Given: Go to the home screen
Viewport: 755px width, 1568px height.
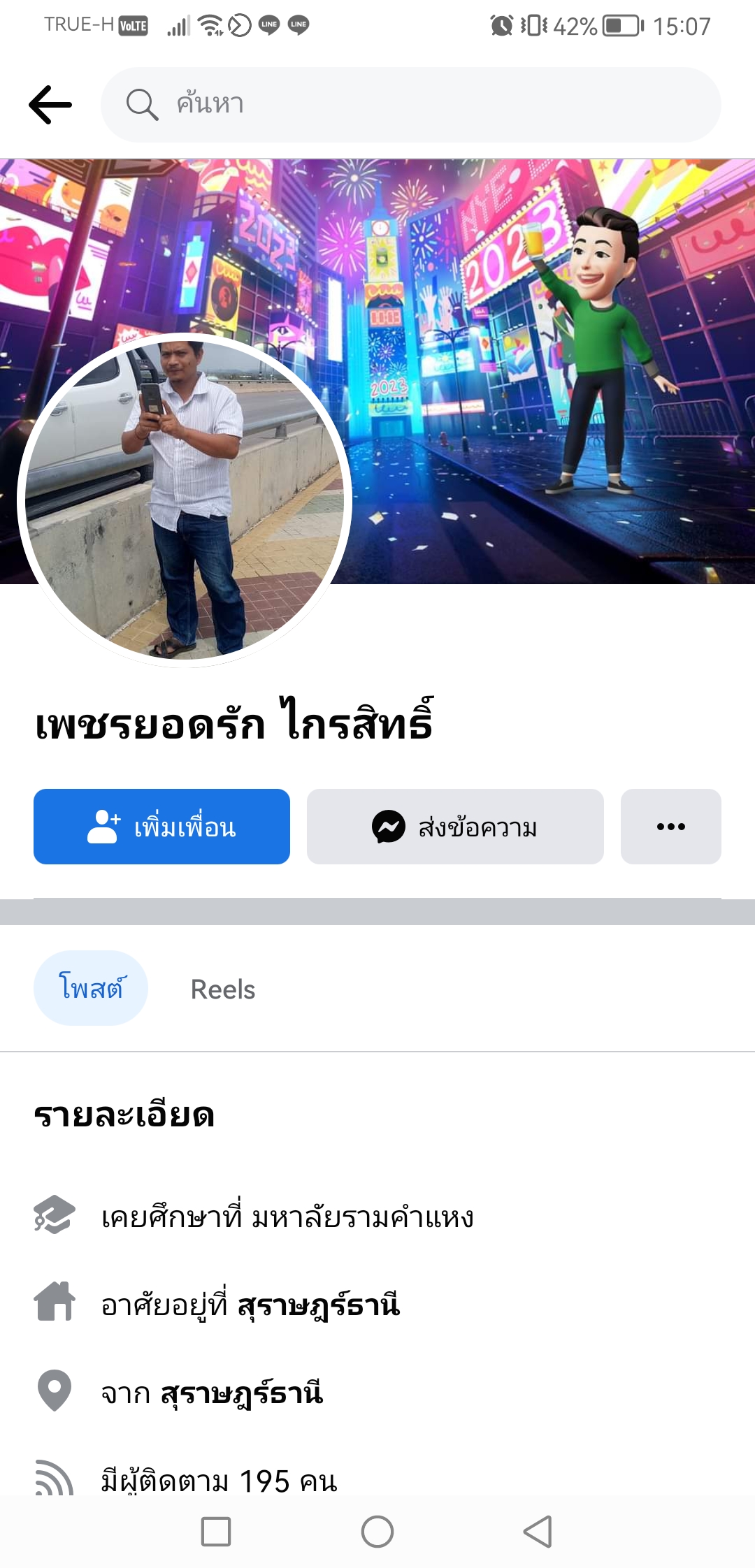Looking at the screenshot, I should [377, 1532].
